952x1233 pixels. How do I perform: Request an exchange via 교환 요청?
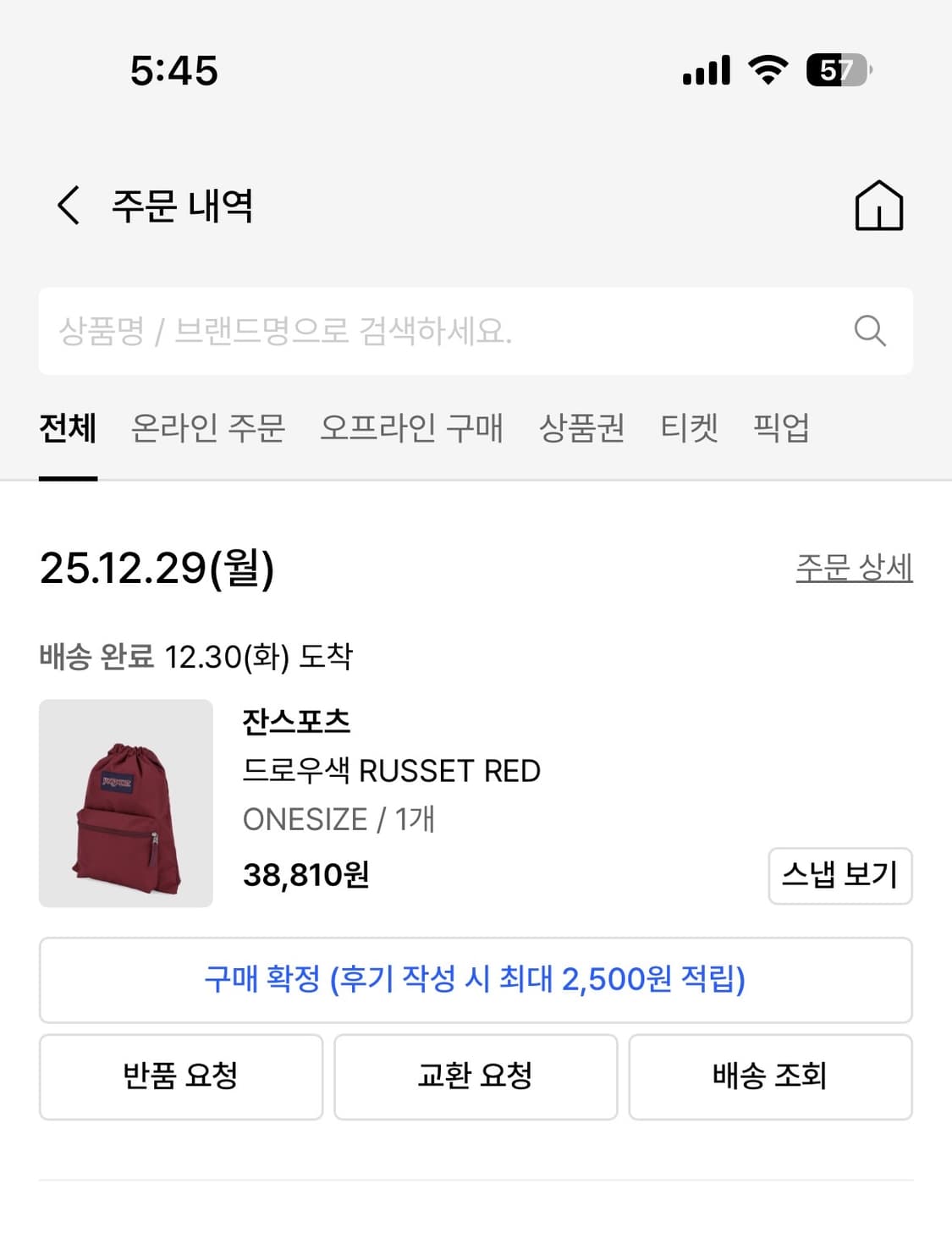point(476,1076)
